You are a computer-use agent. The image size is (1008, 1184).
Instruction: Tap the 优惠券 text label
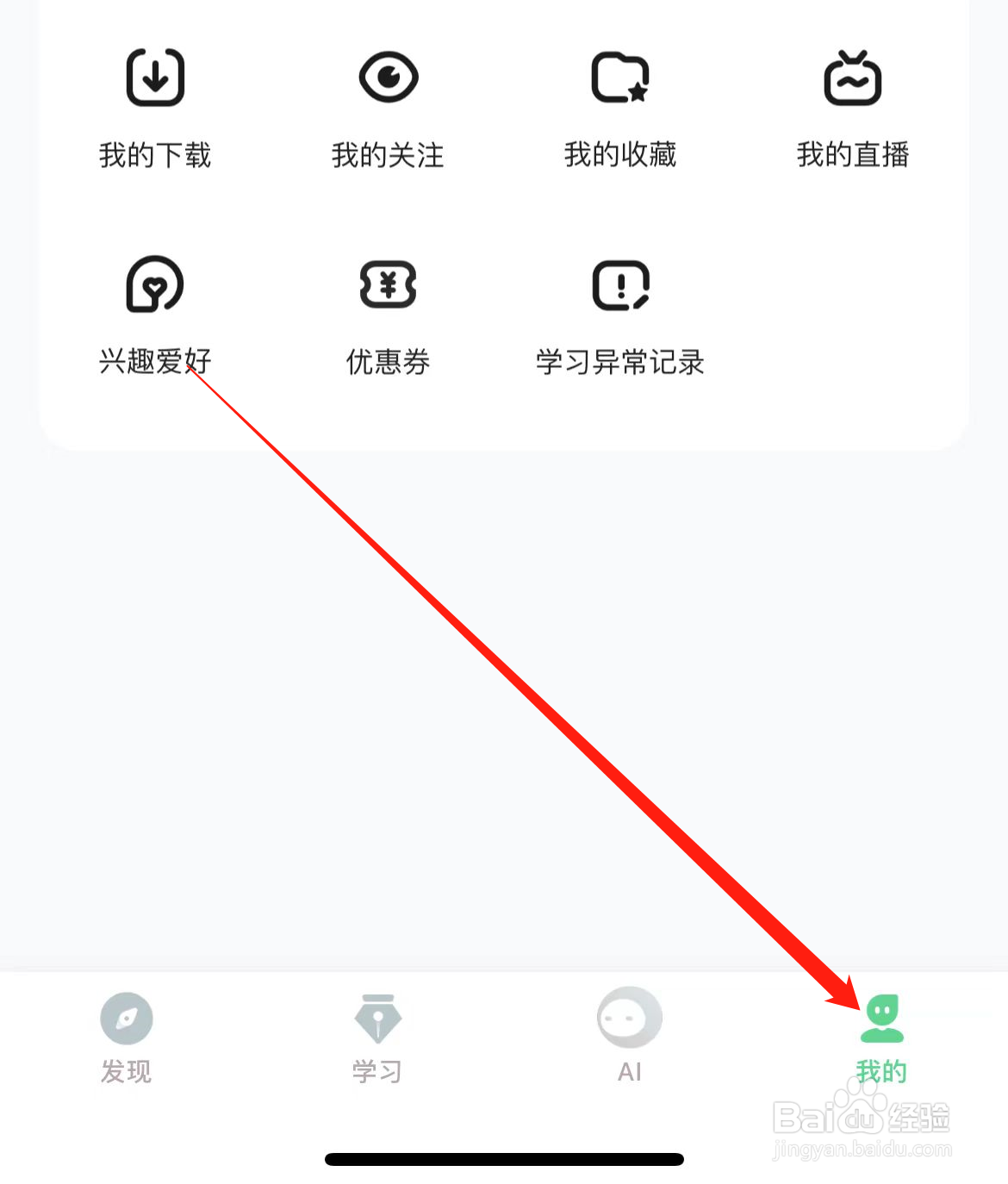tap(388, 362)
